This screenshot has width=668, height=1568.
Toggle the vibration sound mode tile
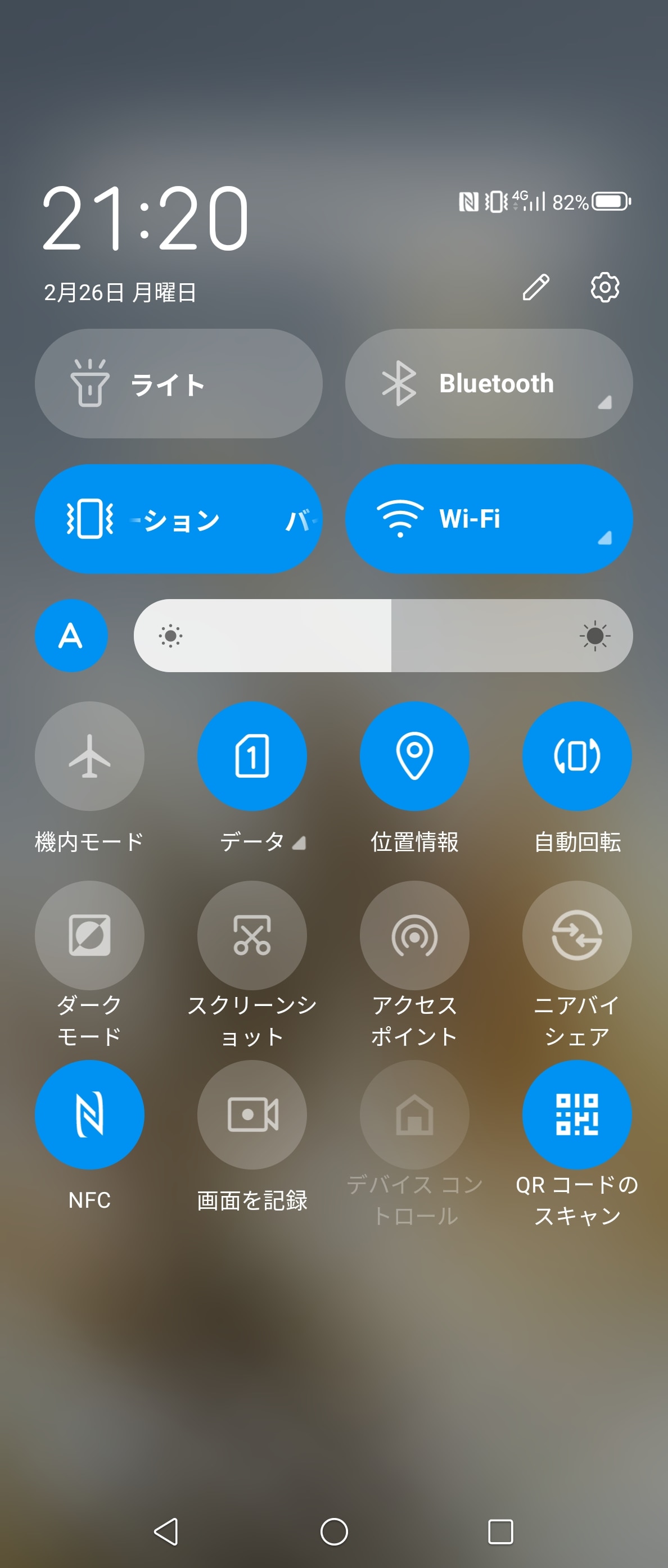coord(178,519)
